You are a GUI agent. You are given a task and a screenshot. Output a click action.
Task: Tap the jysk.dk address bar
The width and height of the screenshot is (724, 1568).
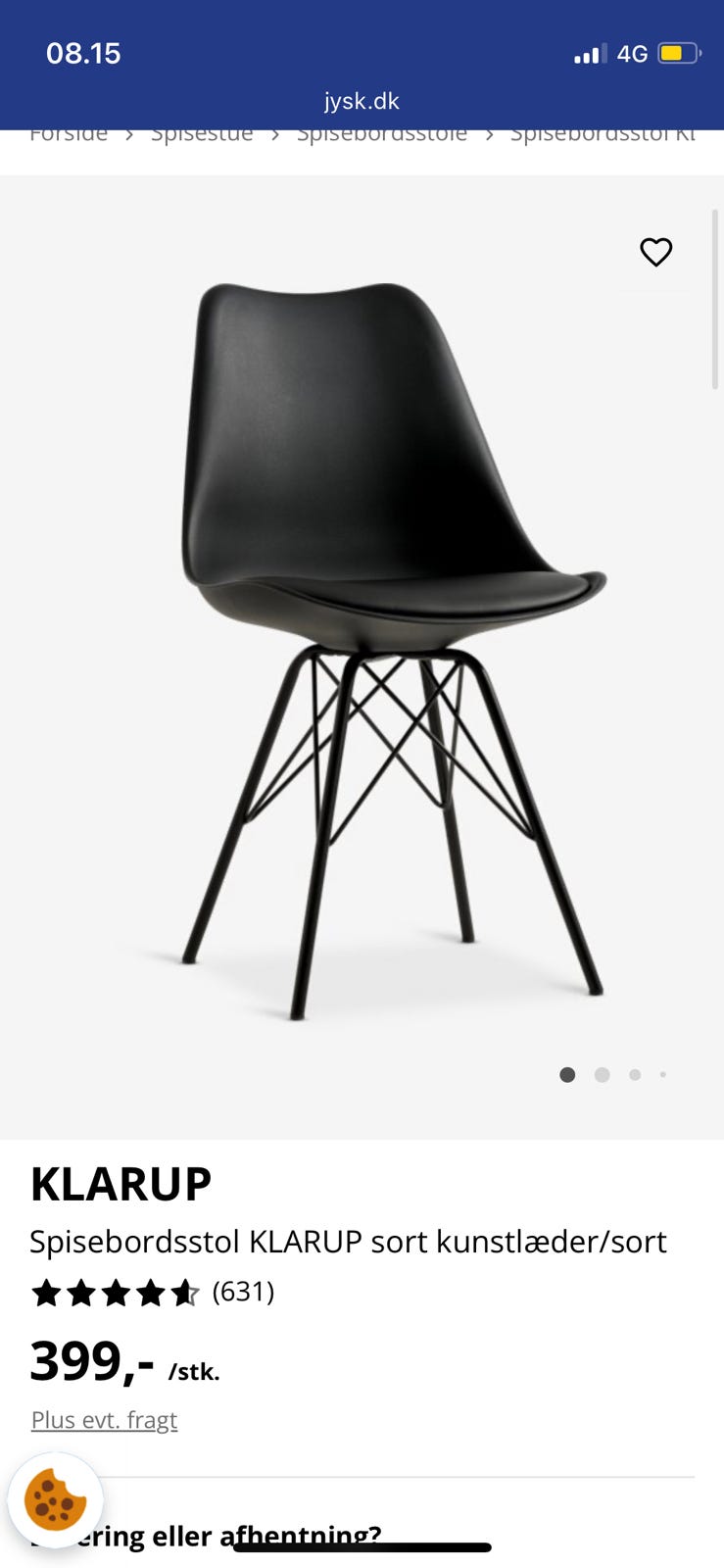[x=362, y=101]
